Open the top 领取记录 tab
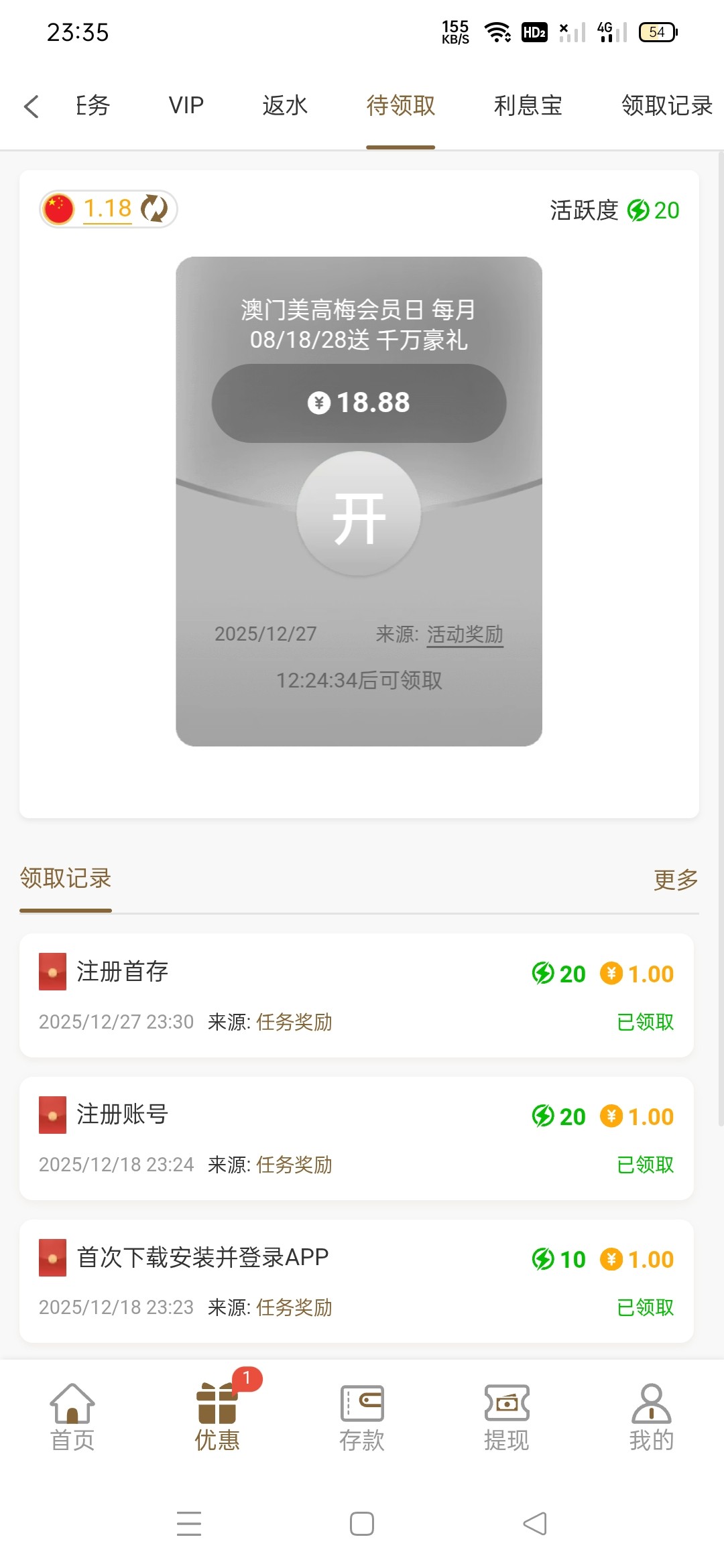The height and width of the screenshot is (1568, 724). (x=666, y=106)
